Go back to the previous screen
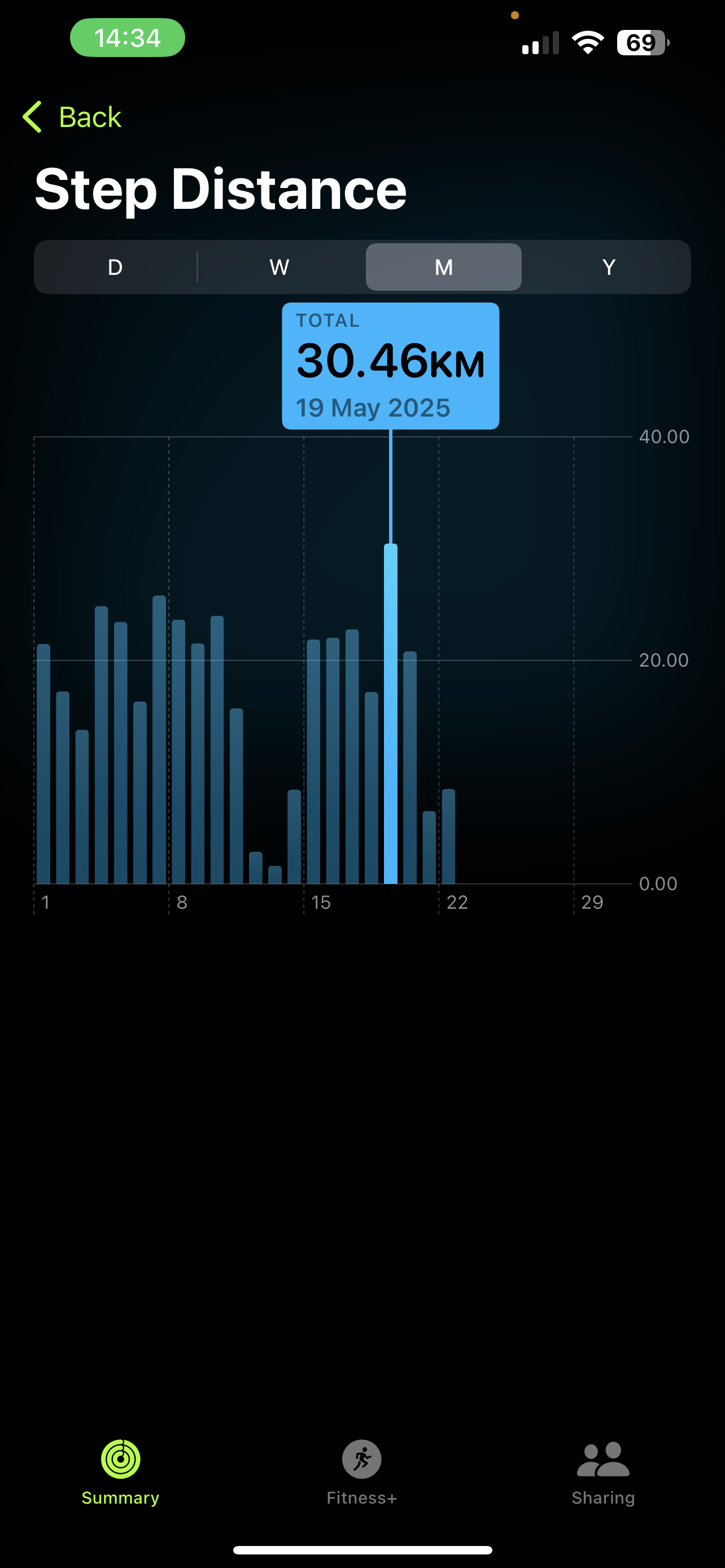 (72, 117)
